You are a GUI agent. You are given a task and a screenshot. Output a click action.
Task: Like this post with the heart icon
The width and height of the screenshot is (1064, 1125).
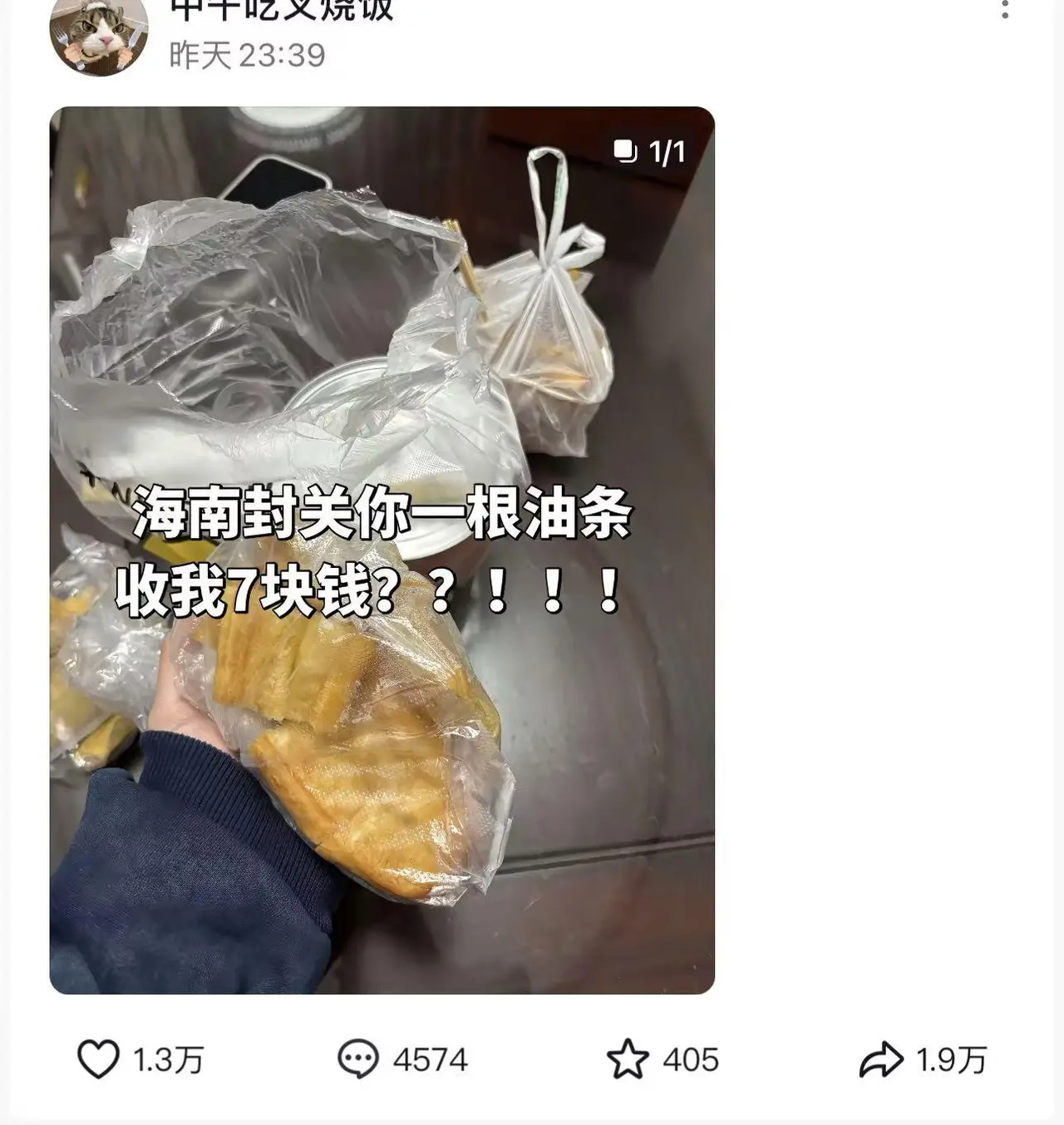98,1059
